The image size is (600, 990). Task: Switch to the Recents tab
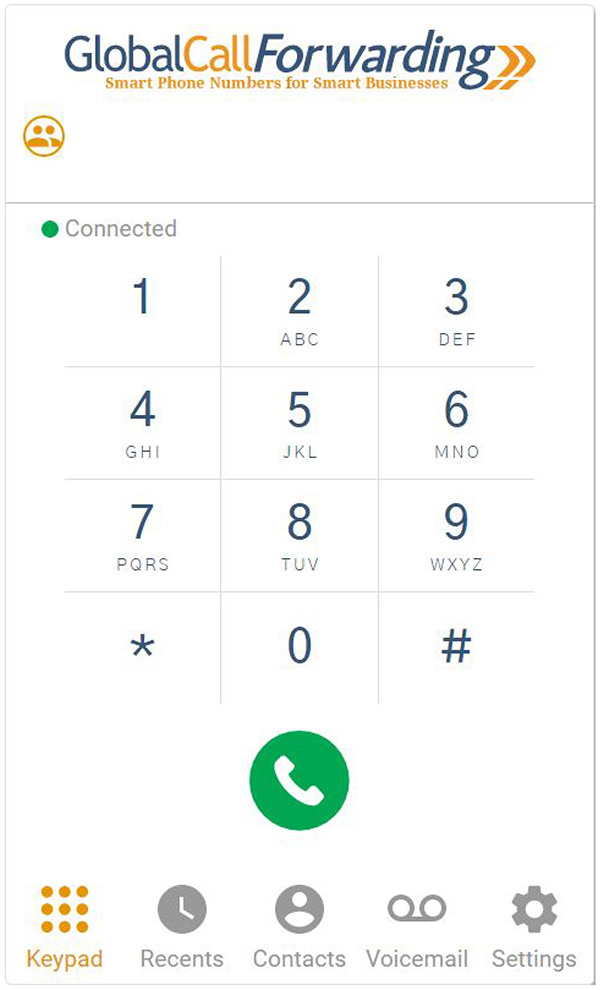pyautogui.click(x=182, y=927)
